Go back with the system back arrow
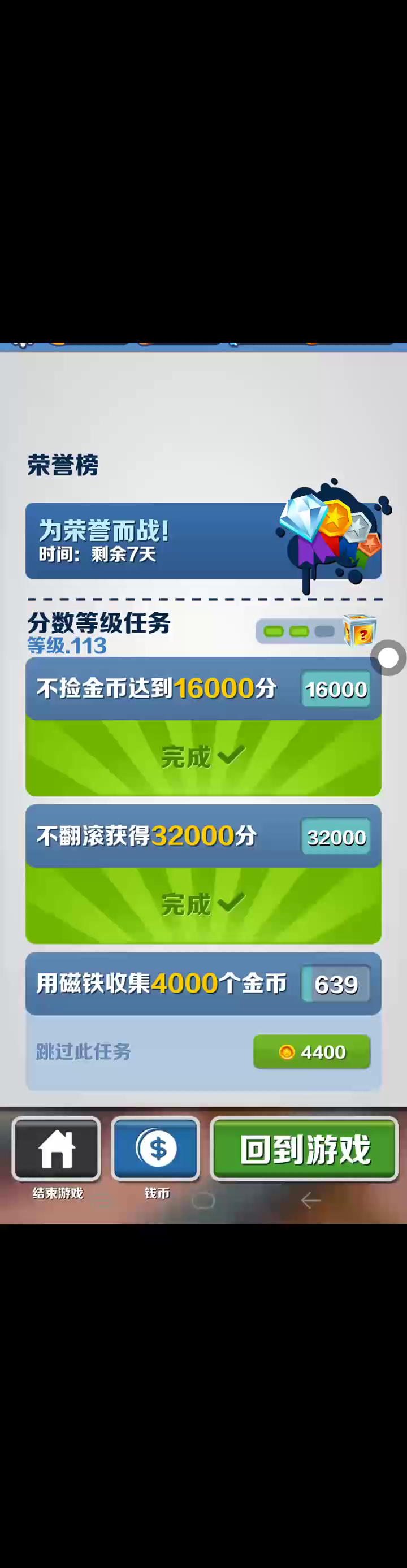This screenshot has width=407, height=1568. [311, 1201]
